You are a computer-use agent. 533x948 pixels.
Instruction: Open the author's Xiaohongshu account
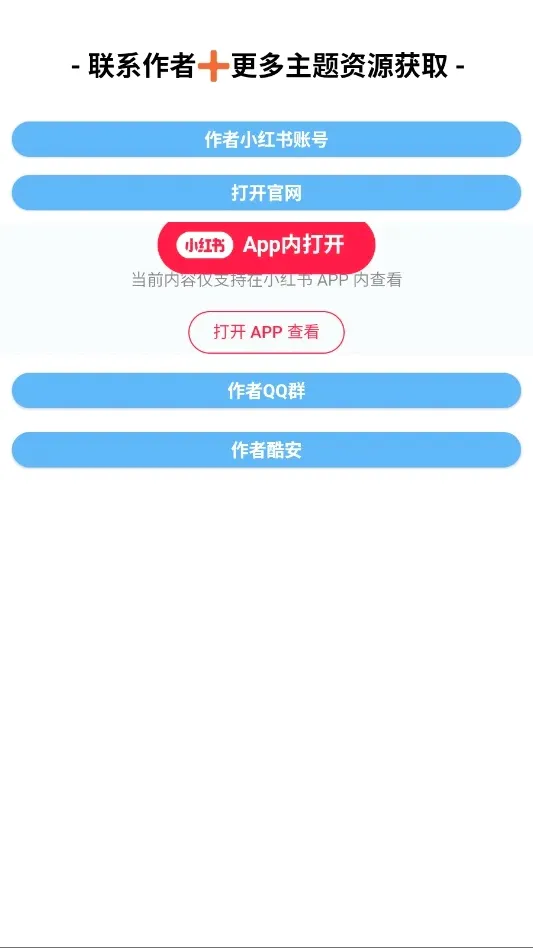pos(266,140)
